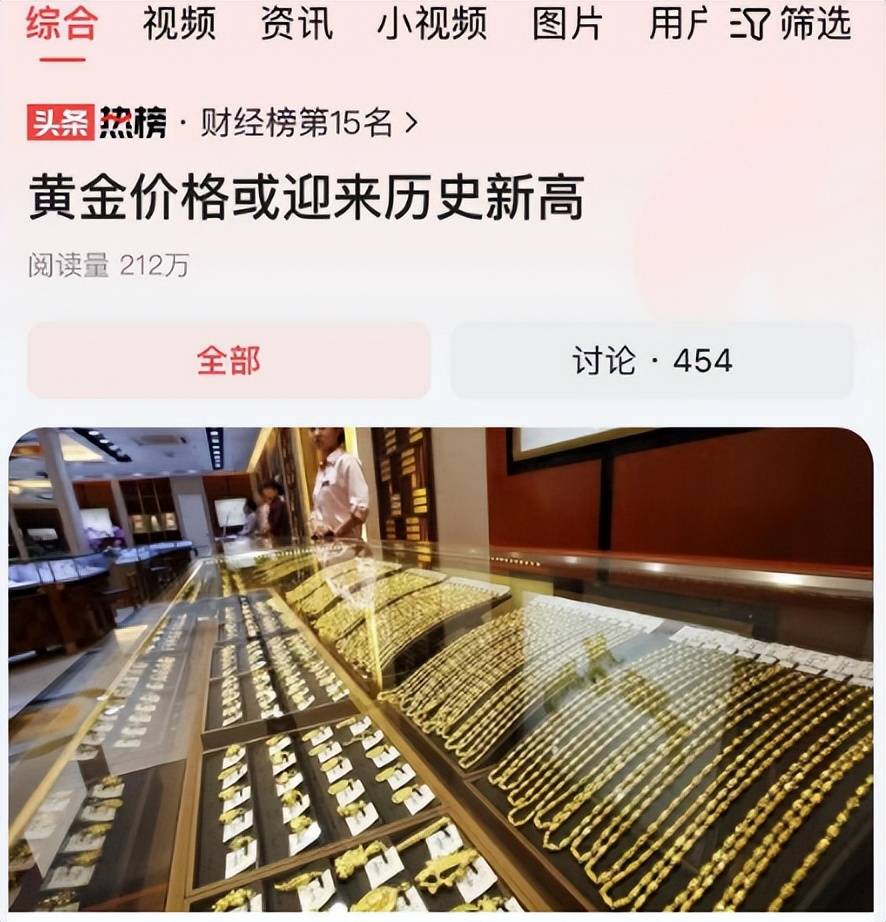The height and width of the screenshot is (922, 886).
Task: Open the 资讯 tab
Action: [296, 22]
